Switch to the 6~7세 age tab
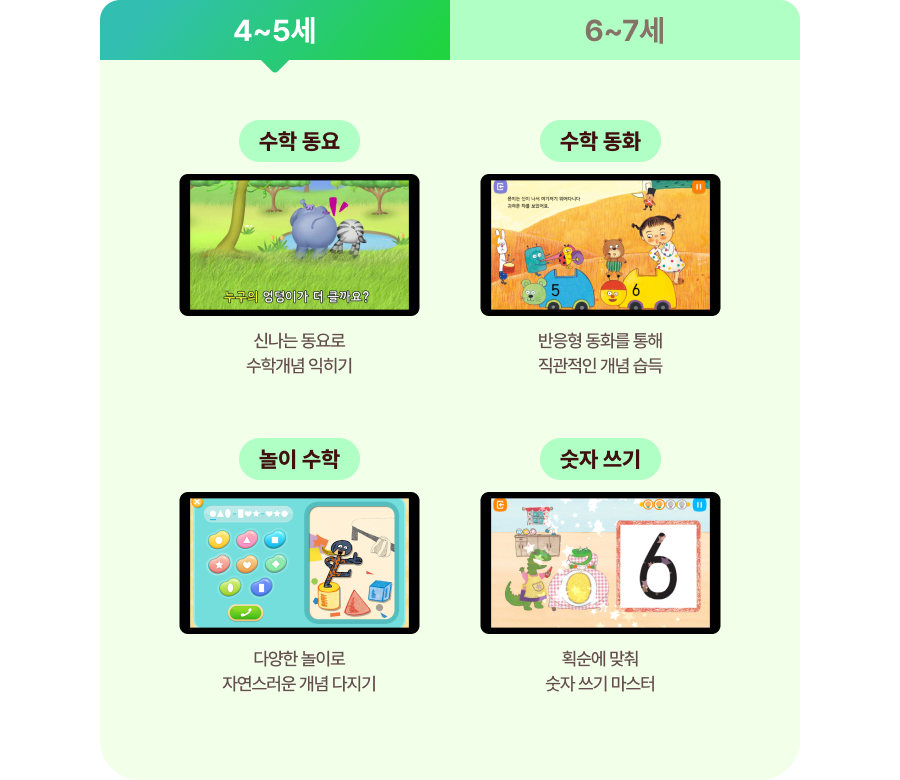 (625, 31)
